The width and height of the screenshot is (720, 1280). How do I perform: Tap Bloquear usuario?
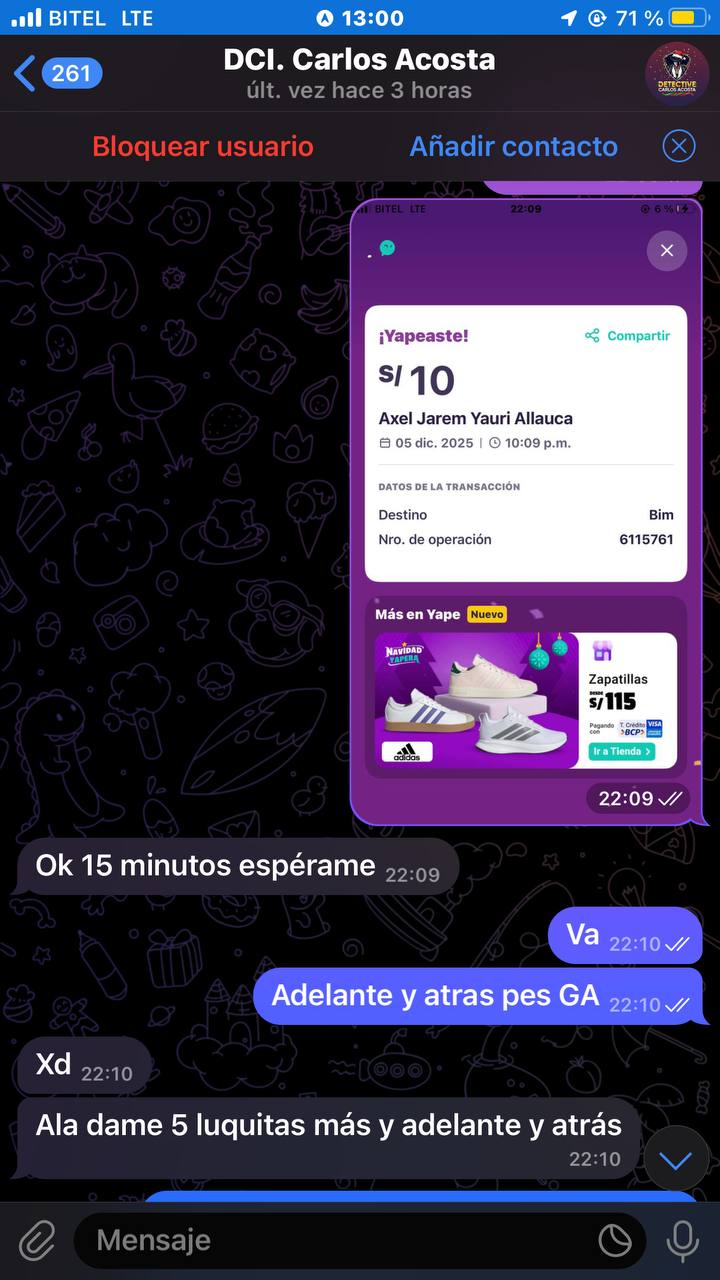203,146
